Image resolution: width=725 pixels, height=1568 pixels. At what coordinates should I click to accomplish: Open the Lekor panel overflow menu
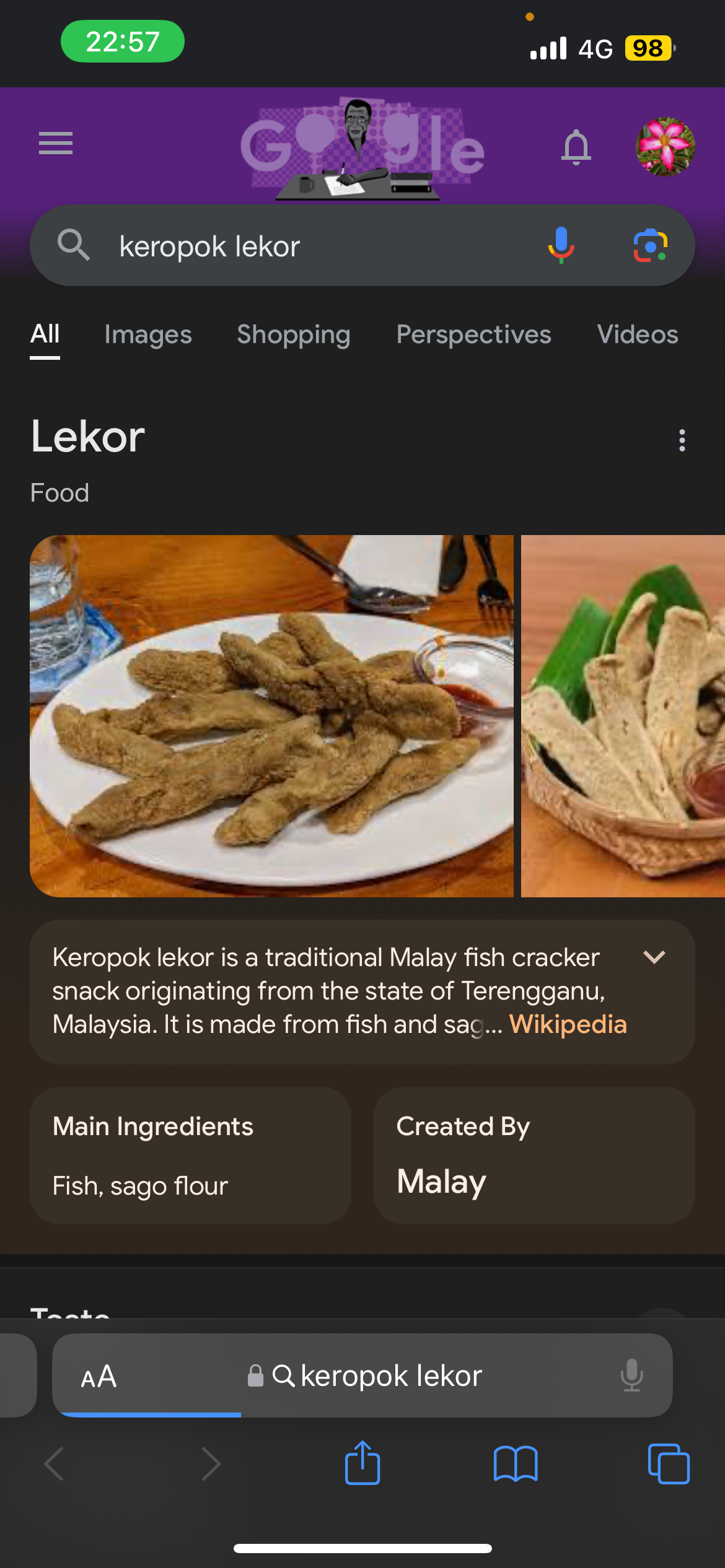[682, 440]
